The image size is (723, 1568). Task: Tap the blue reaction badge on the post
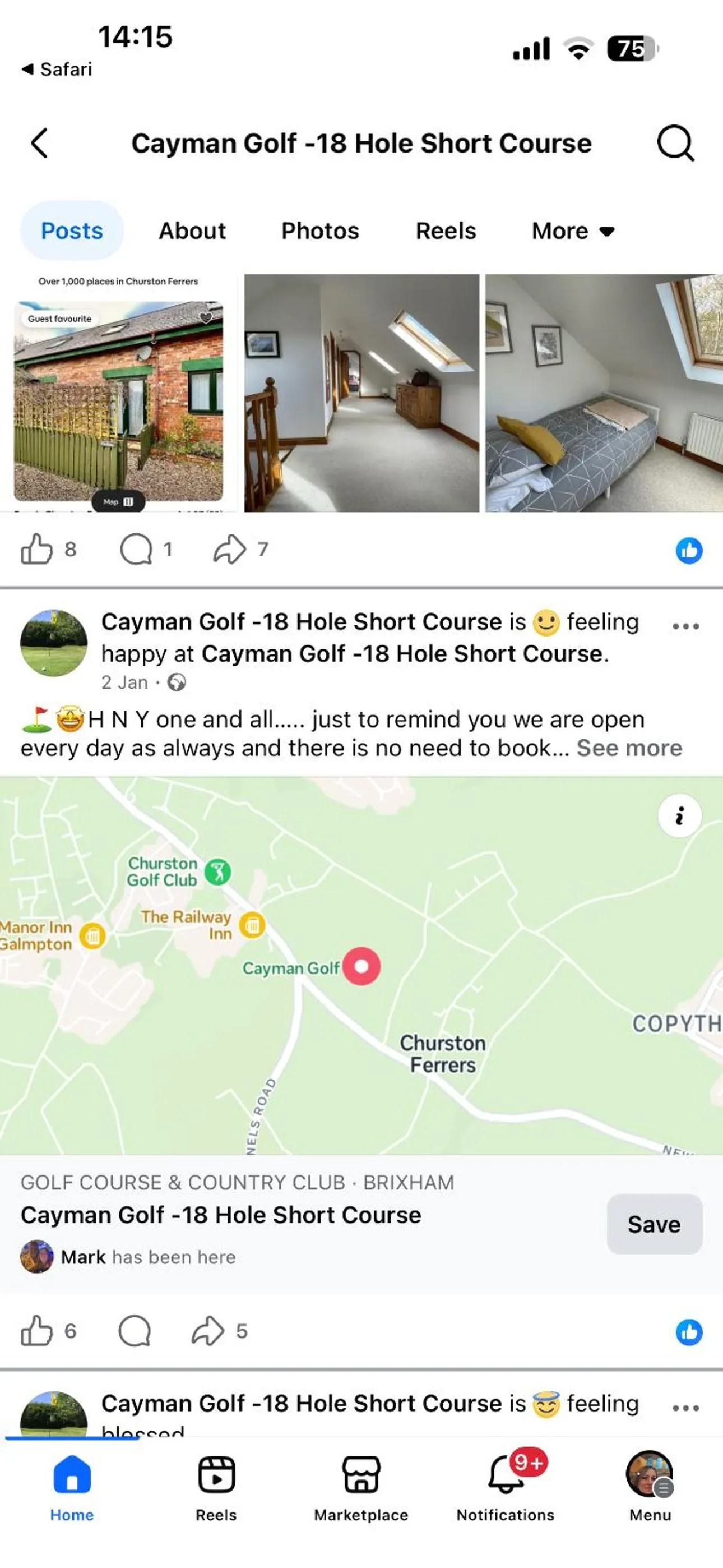coord(689,551)
